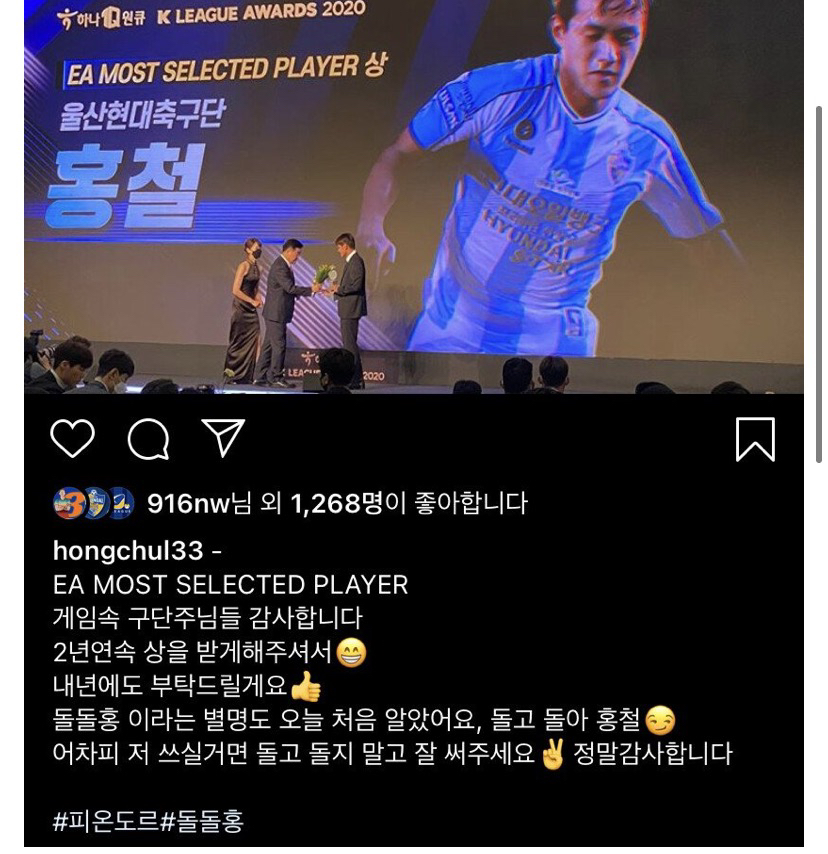Viewport: 828px width, 854px height.
Task: Bookmark this post
Action: pyautogui.click(x=755, y=439)
